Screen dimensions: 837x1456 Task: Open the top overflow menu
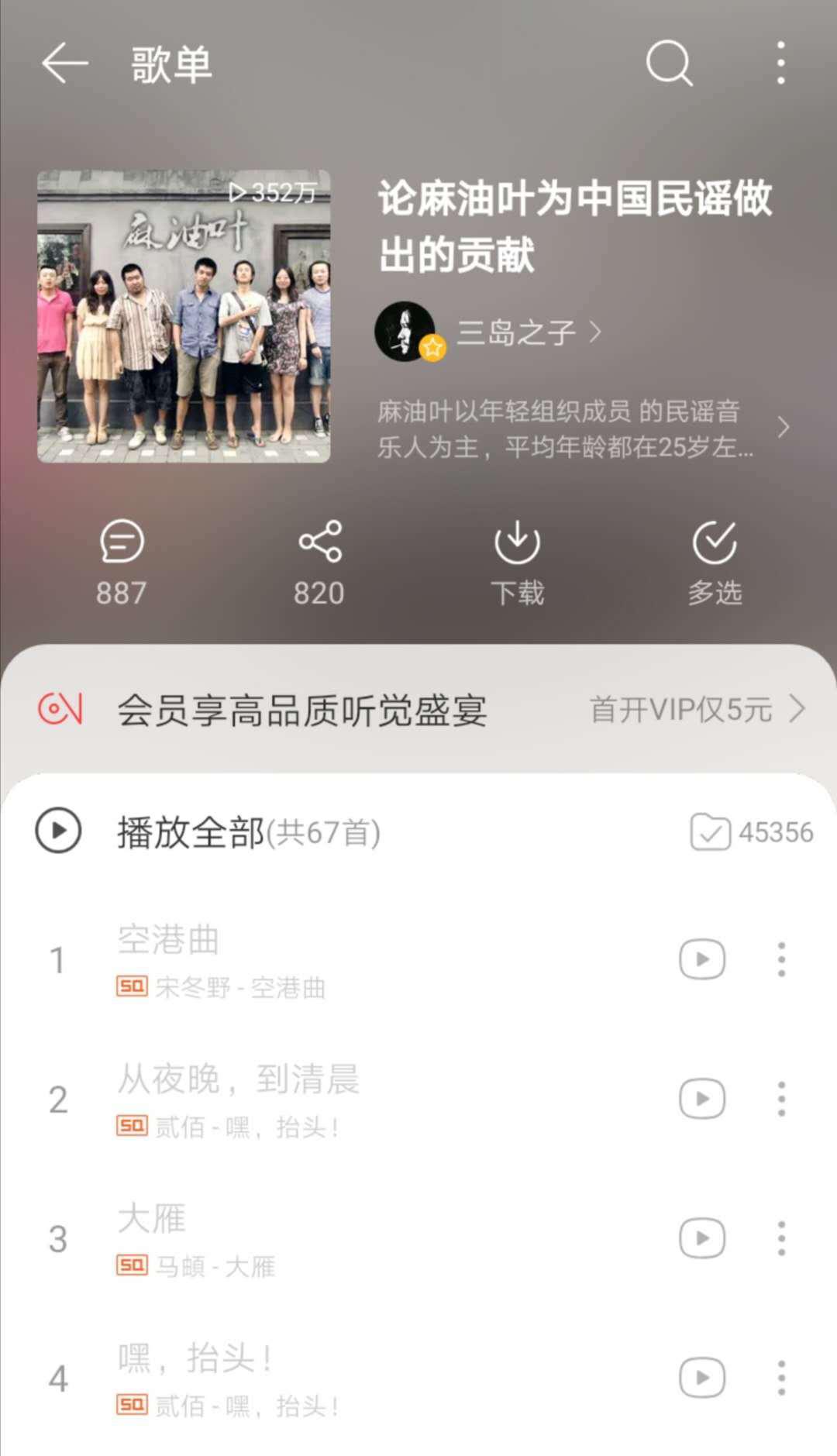pos(780,63)
